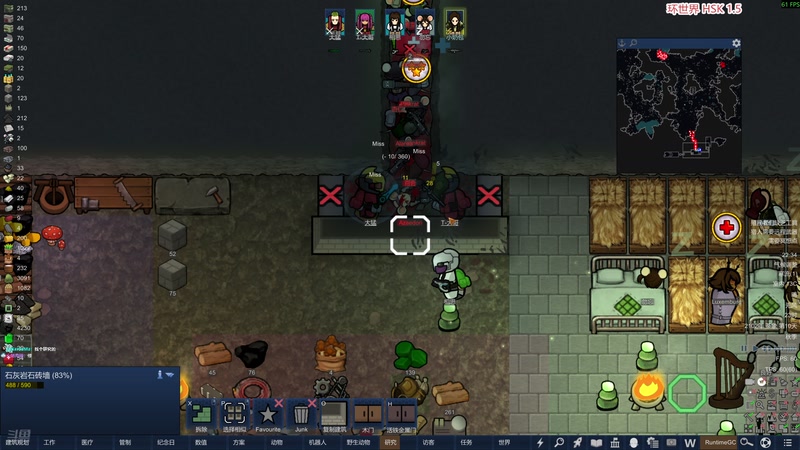This screenshot has width=800, height=450.
Task: Open the 任务 quests tab
Action: point(466,442)
